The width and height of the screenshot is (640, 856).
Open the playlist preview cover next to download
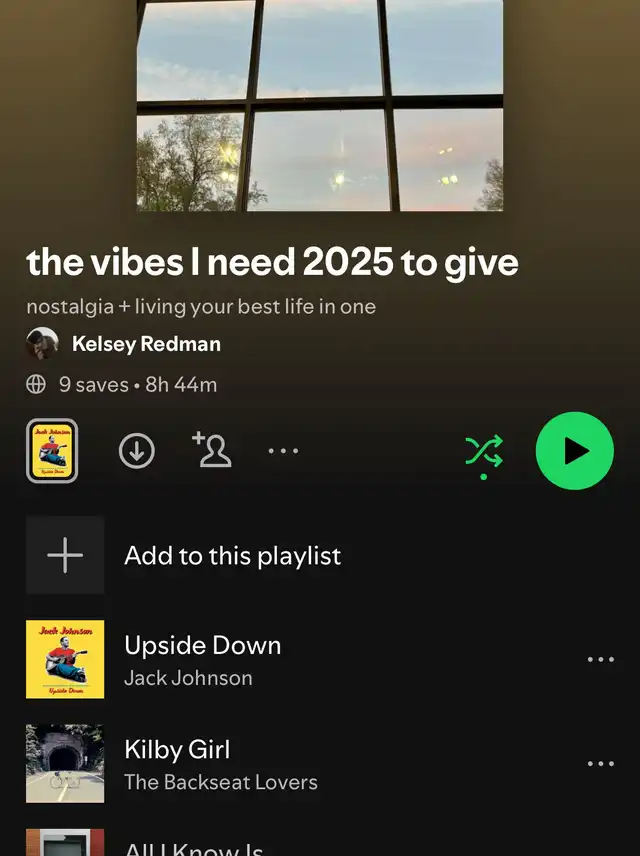pos(52,451)
